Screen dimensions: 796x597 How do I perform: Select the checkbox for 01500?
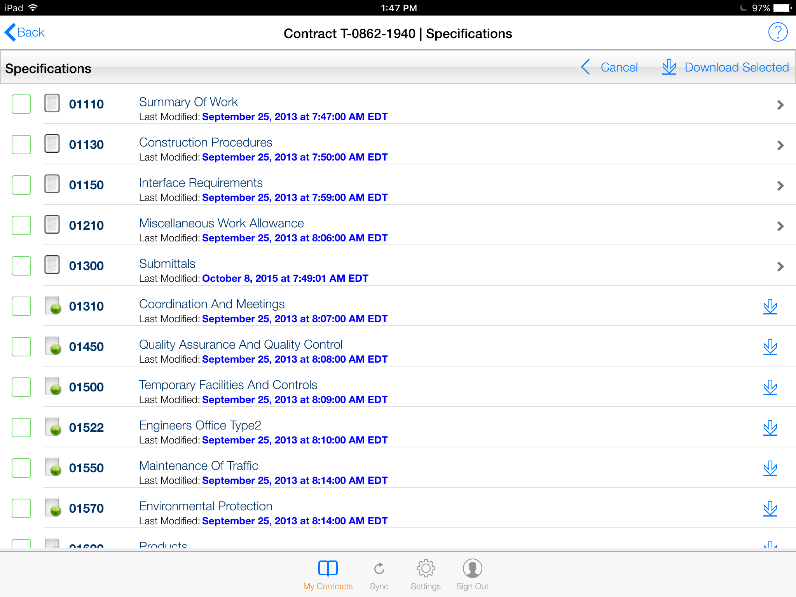(21, 387)
